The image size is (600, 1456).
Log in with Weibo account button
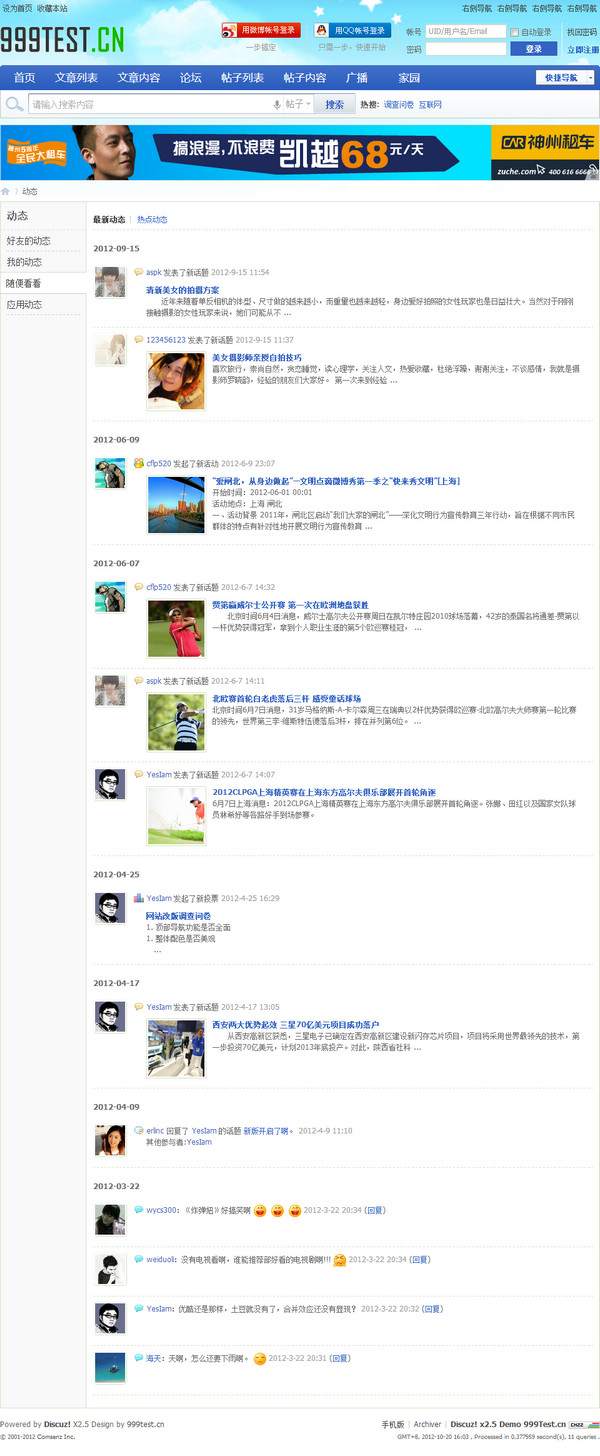click(260, 31)
